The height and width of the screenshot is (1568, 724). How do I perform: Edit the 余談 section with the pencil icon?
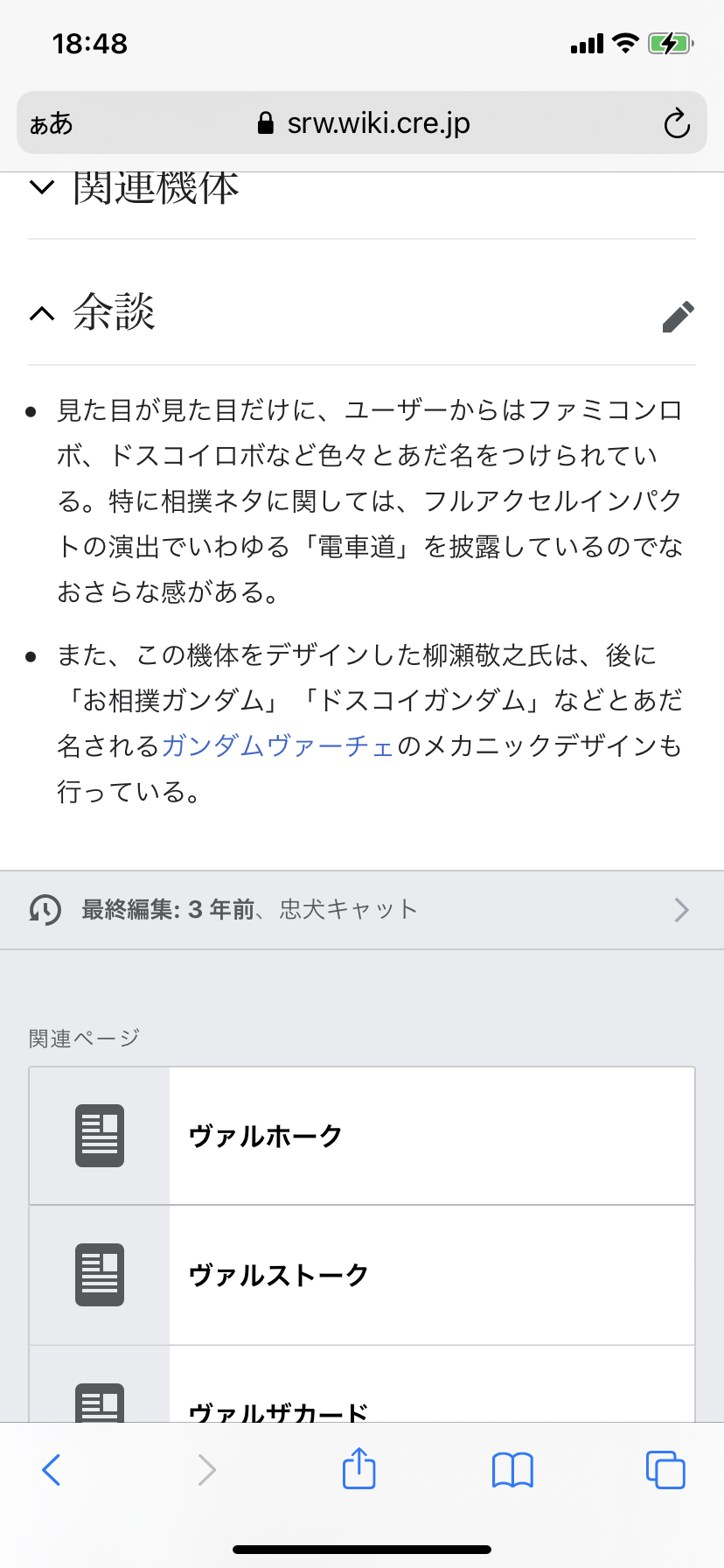click(678, 316)
